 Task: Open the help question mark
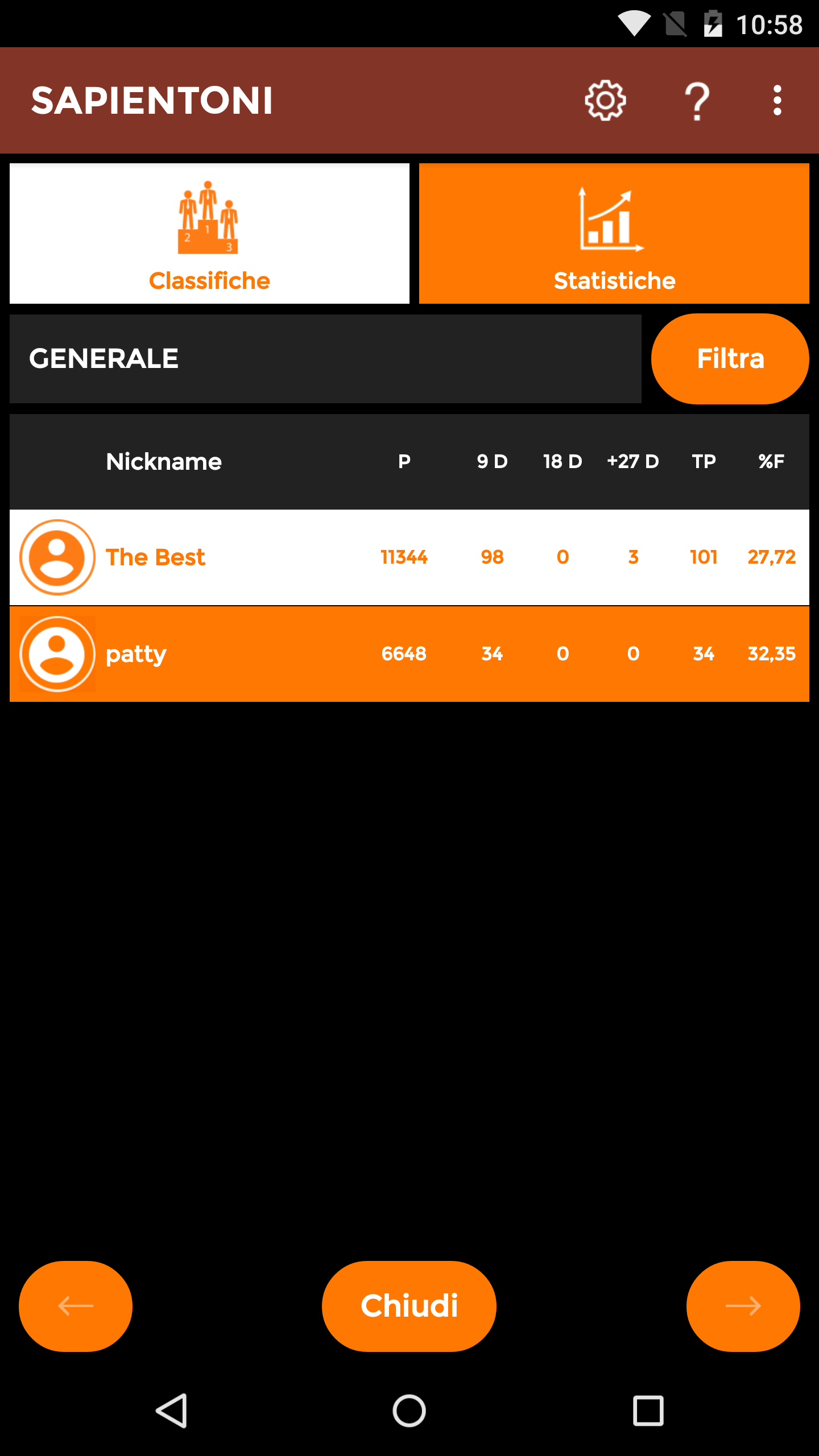pos(697,101)
